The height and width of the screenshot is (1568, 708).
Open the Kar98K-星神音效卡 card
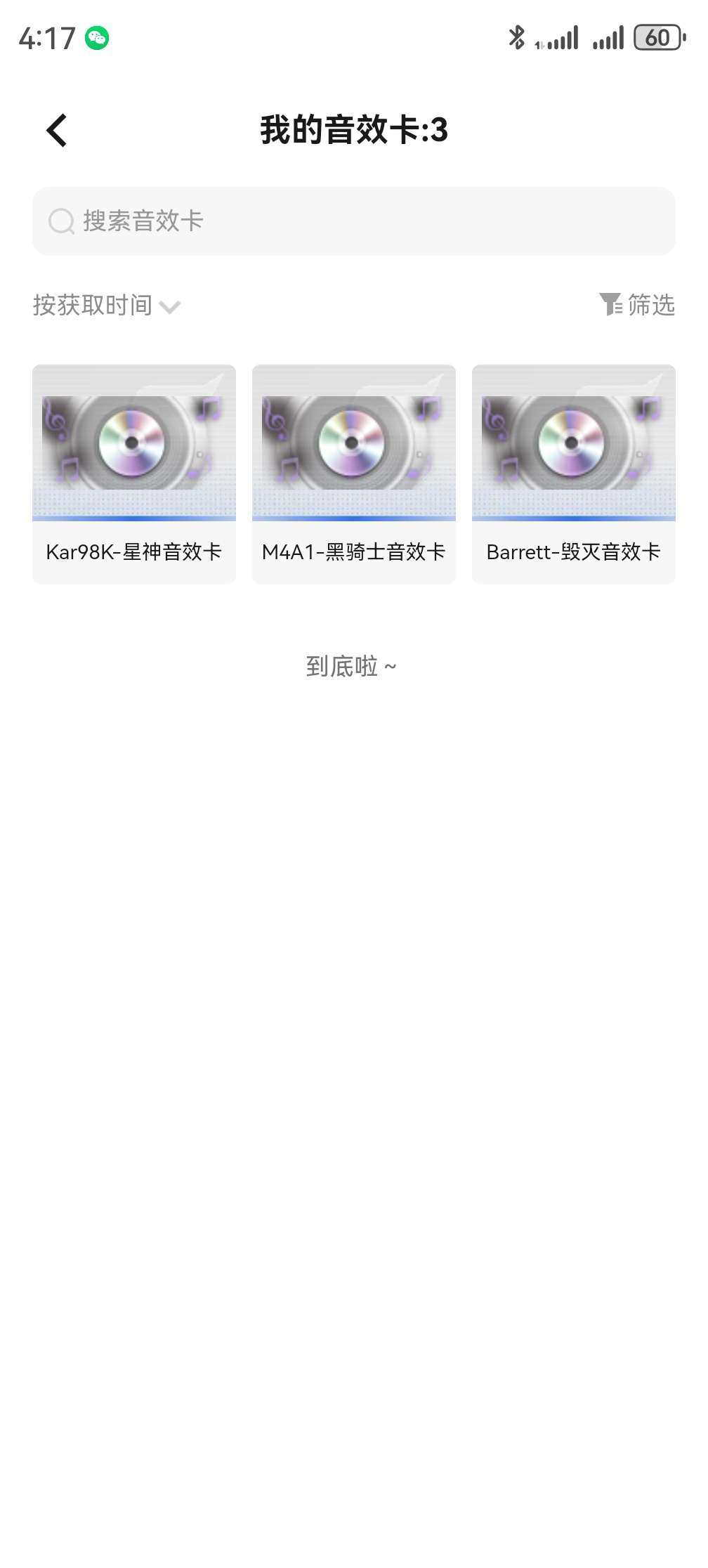[x=134, y=473]
